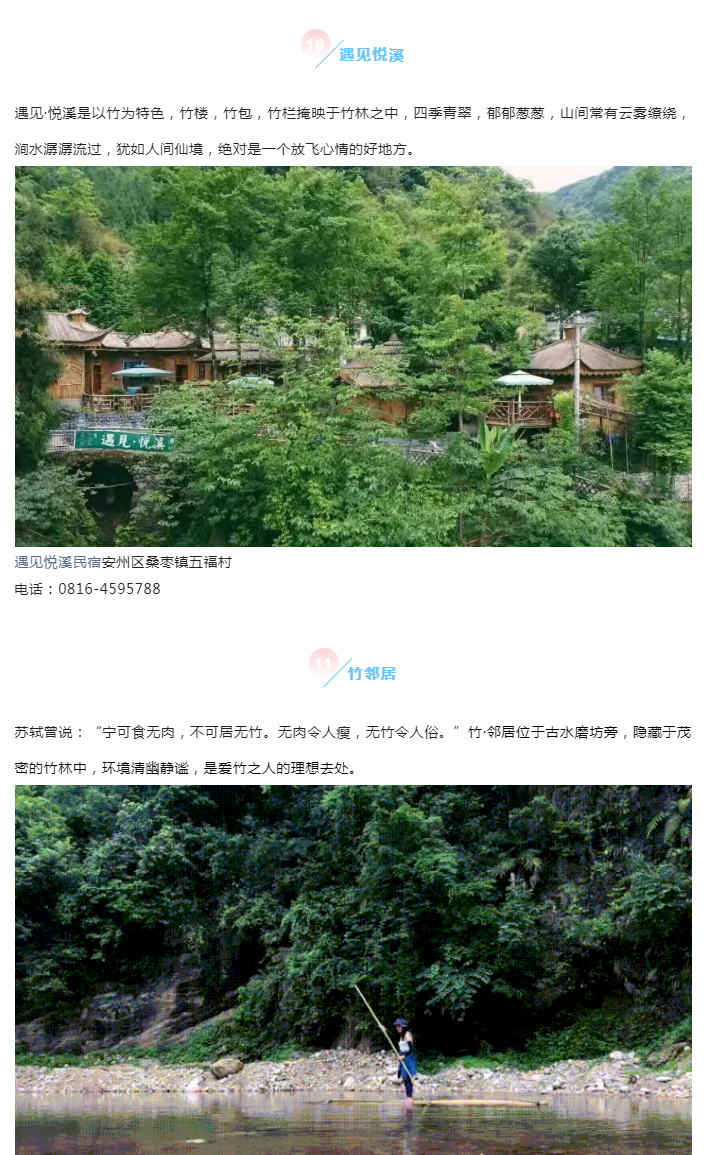View the 竹邻居 riverside photo
The width and height of the screenshot is (708, 1155).
pyautogui.click(x=353, y=968)
